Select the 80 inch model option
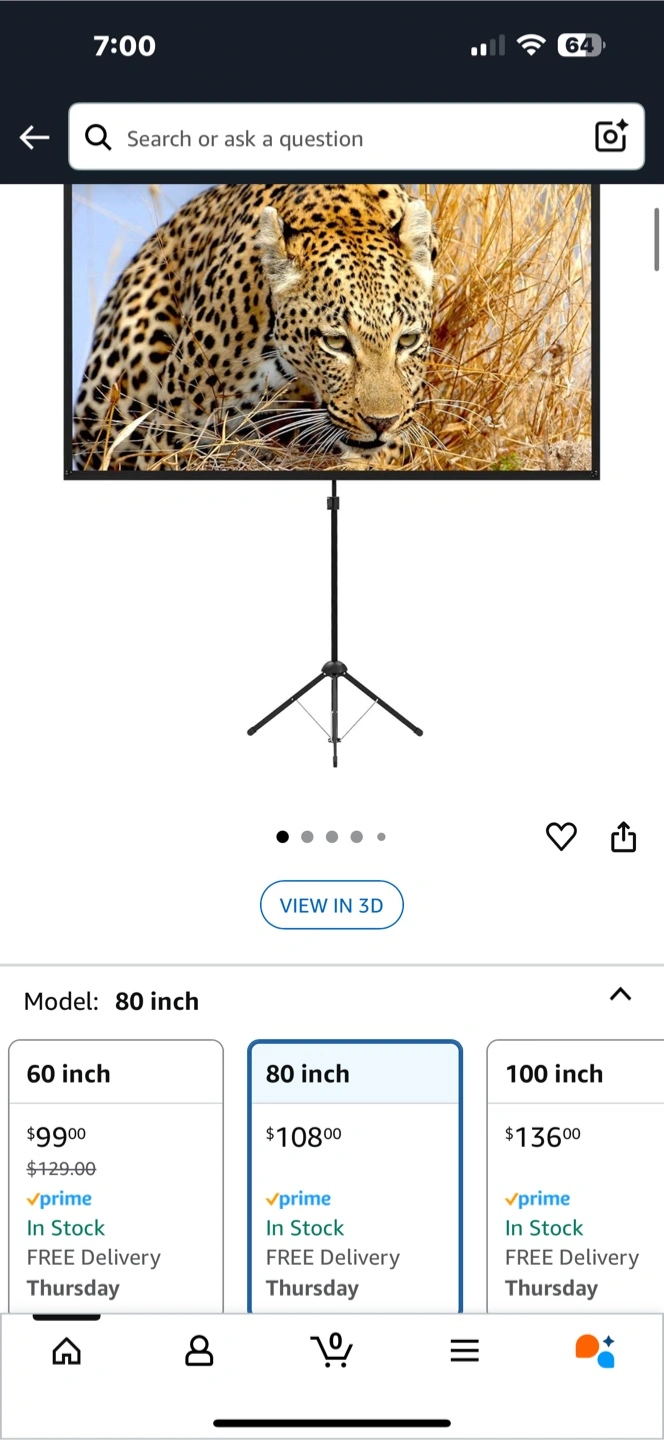Image resolution: width=664 pixels, height=1440 pixels. [x=355, y=1175]
